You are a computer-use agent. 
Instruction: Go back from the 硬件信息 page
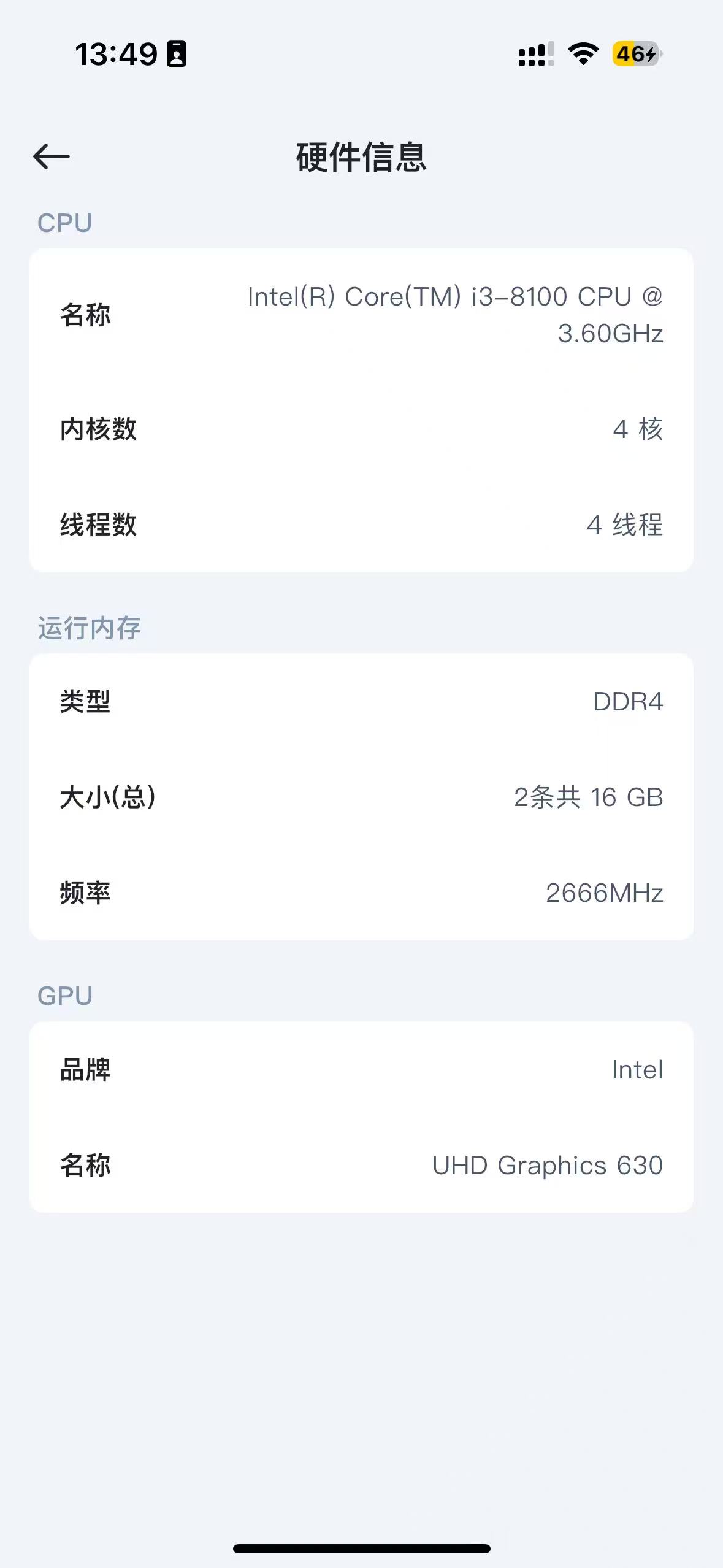tap(52, 157)
